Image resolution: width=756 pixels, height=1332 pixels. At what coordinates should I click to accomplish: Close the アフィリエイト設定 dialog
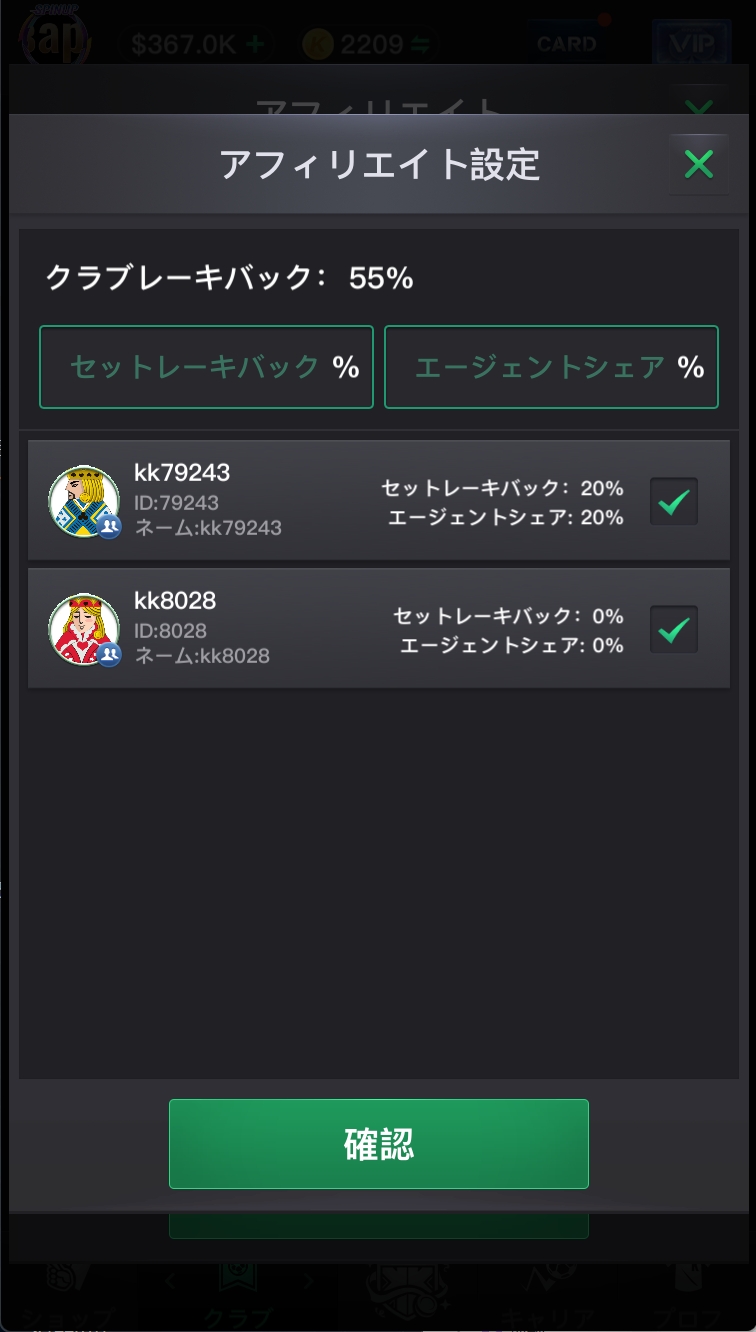click(698, 164)
